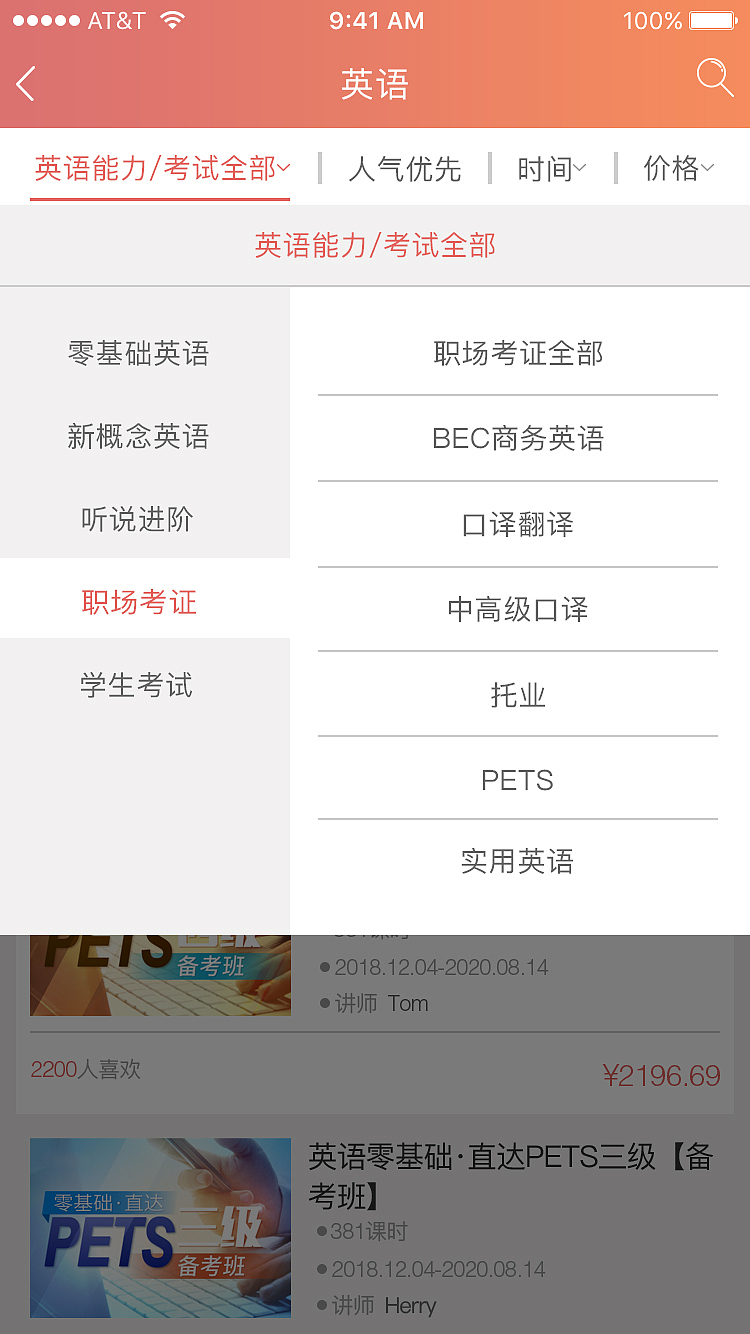Image resolution: width=750 pixels, height=1334 pixels.
Task: Select 零基础英语 in the left category list
Action: (135, 353)
